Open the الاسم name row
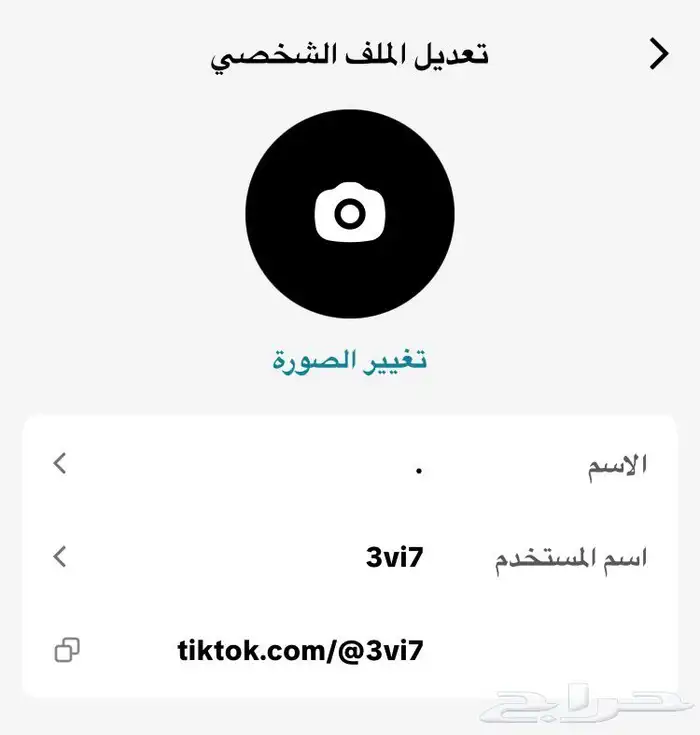Viewport: 700px width, 735px height. coord(350,464)
